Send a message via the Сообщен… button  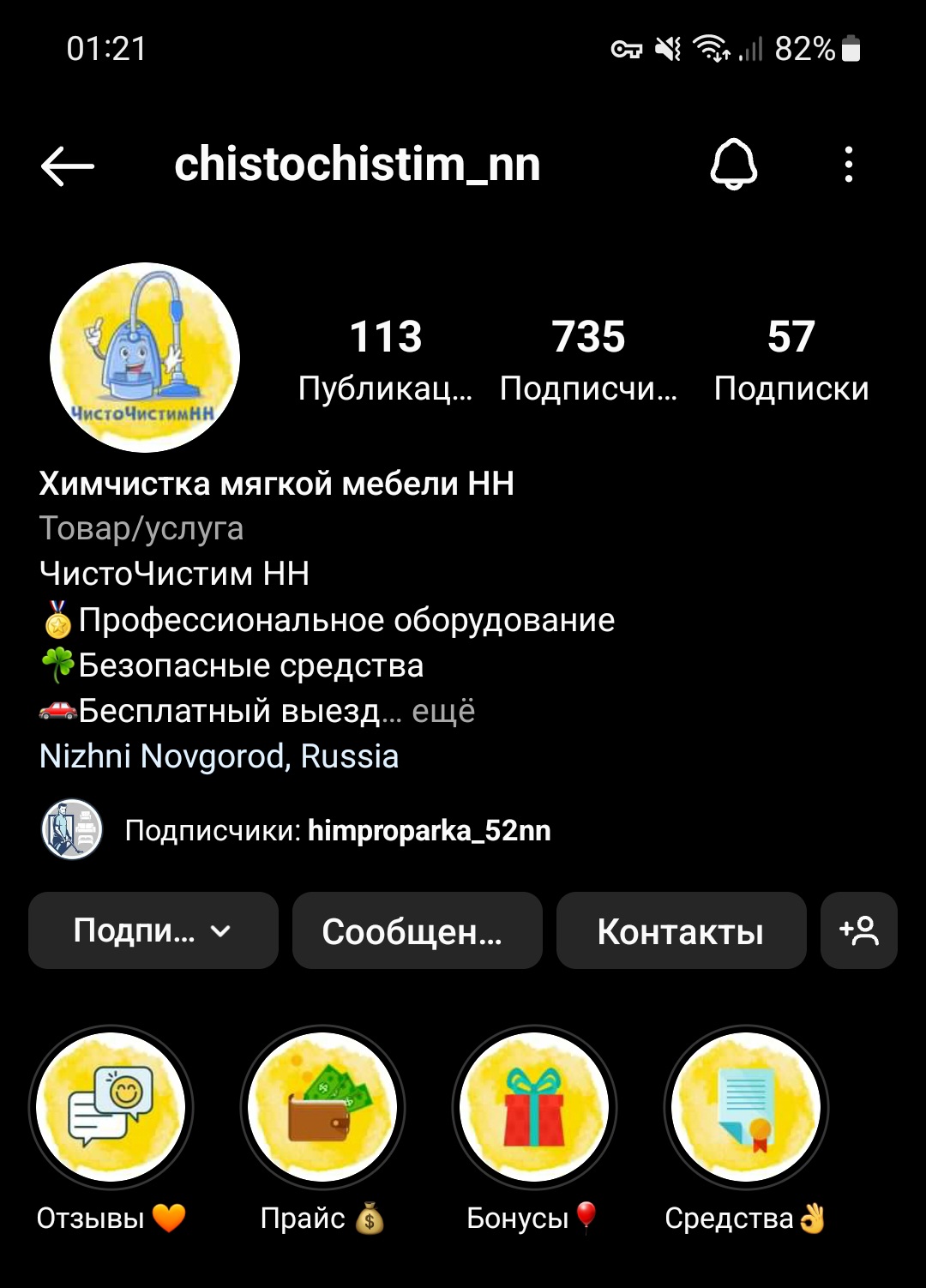(417, 930)
